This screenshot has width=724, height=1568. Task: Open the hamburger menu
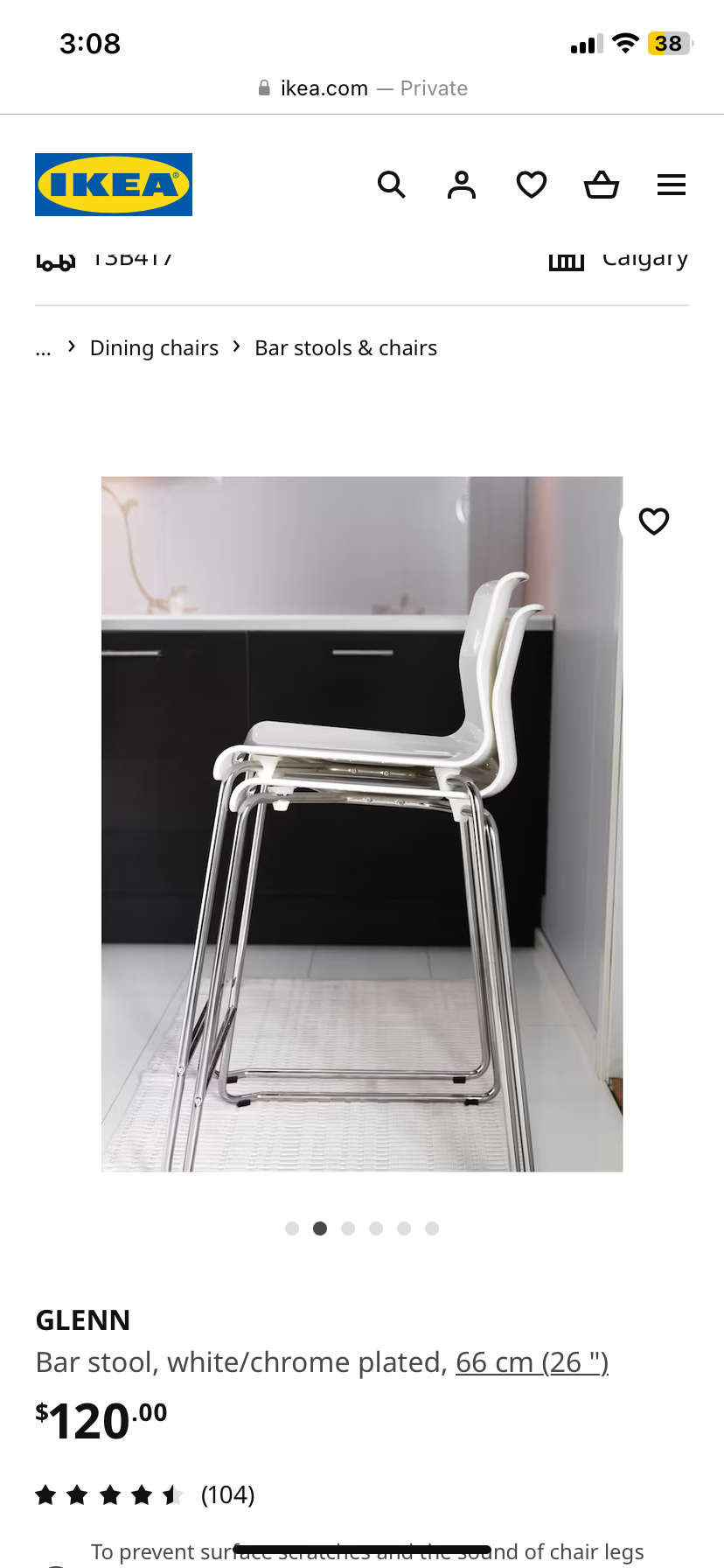[x=672, y=185]
